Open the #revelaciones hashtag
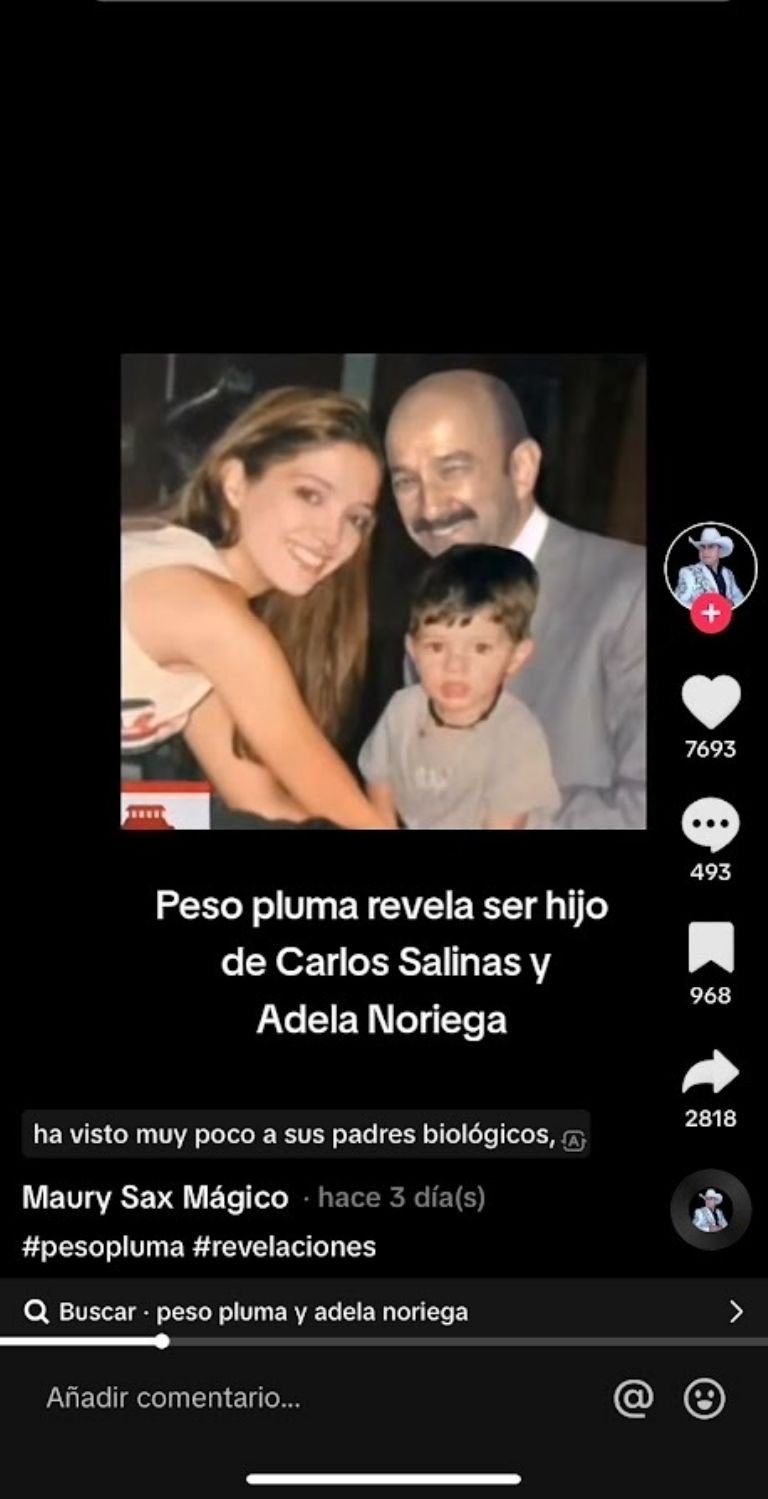The image size is (768, 1499). [284, 1246]
